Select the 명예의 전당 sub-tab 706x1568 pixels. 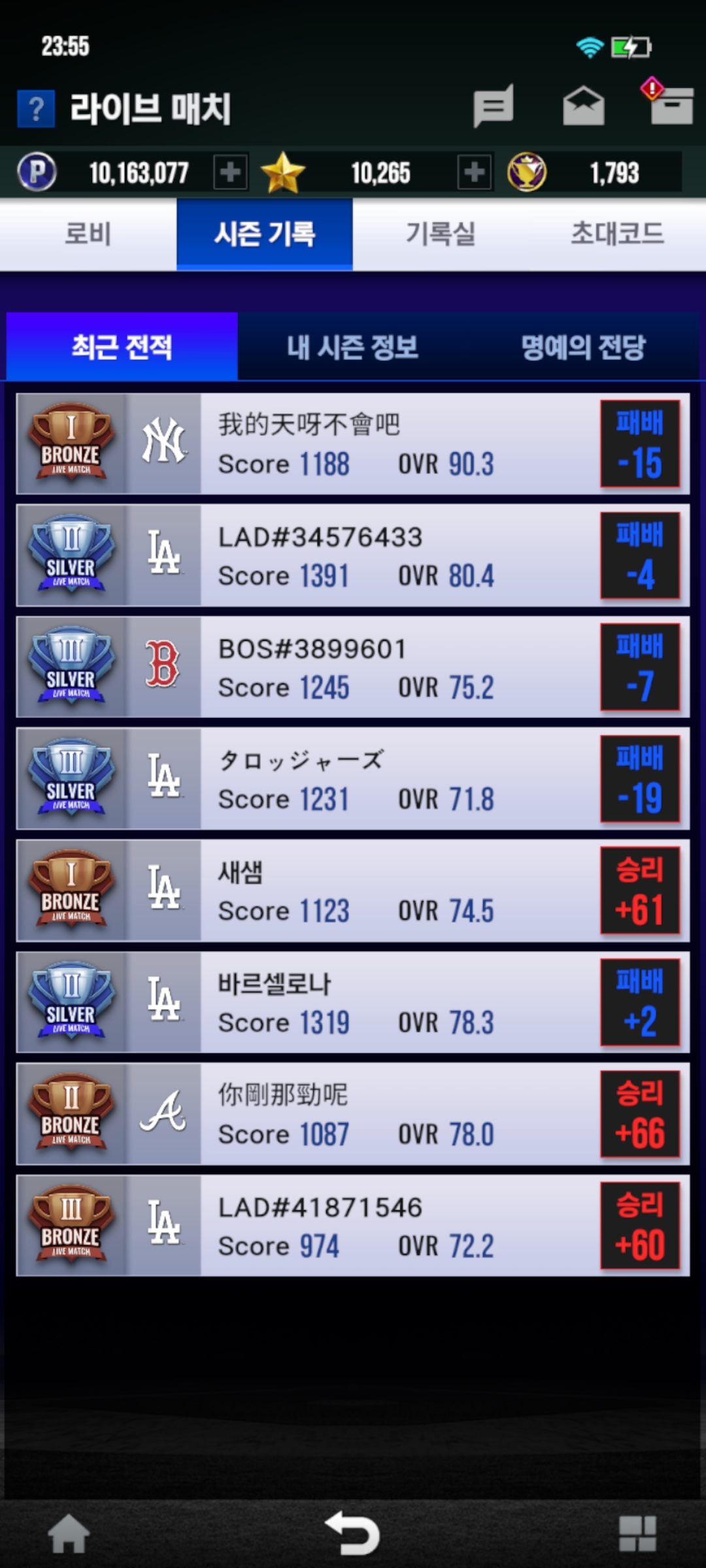point(583,347)
